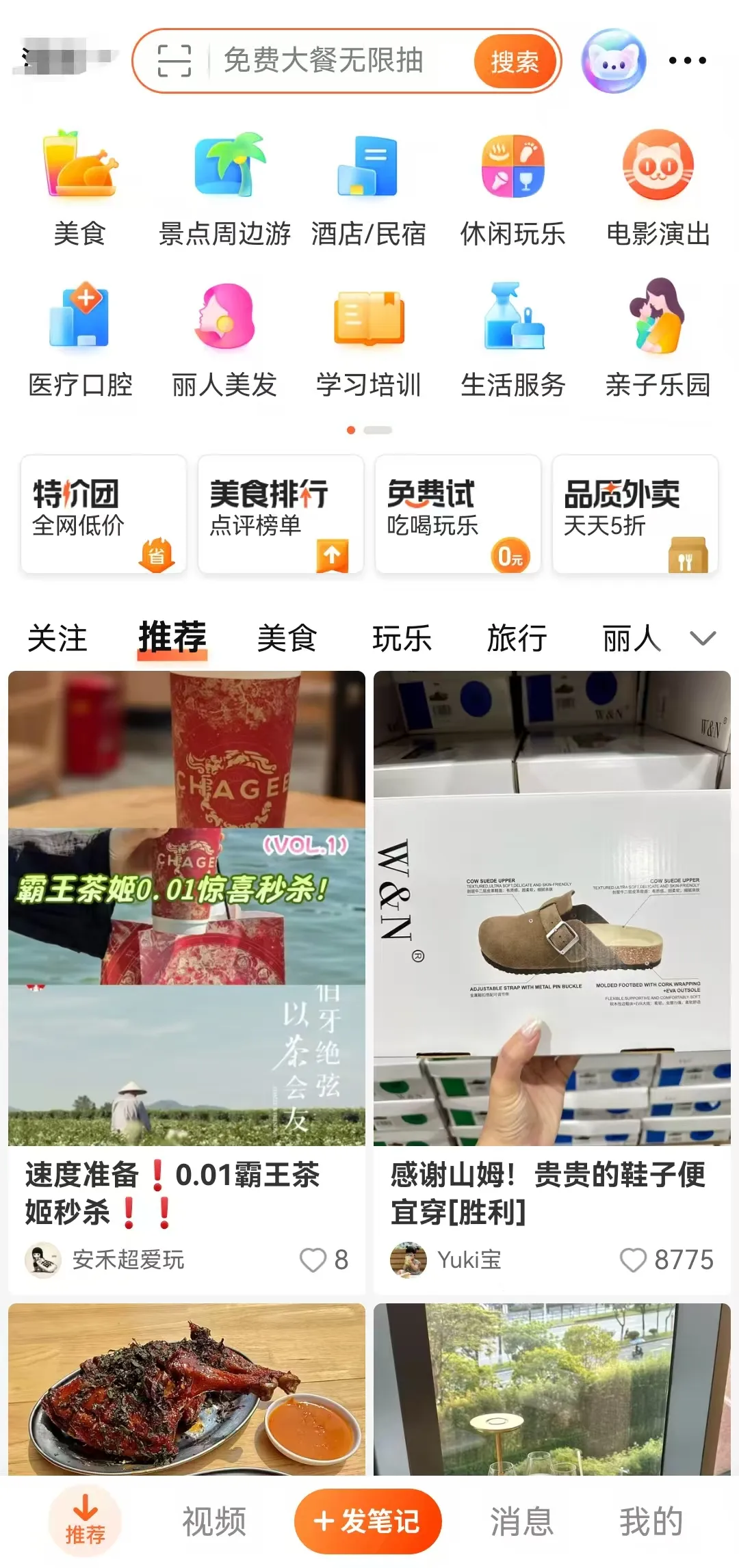Like Yuki宝's shoe post
Screen dimensions: 739x1568
[x=633, y=1260]
